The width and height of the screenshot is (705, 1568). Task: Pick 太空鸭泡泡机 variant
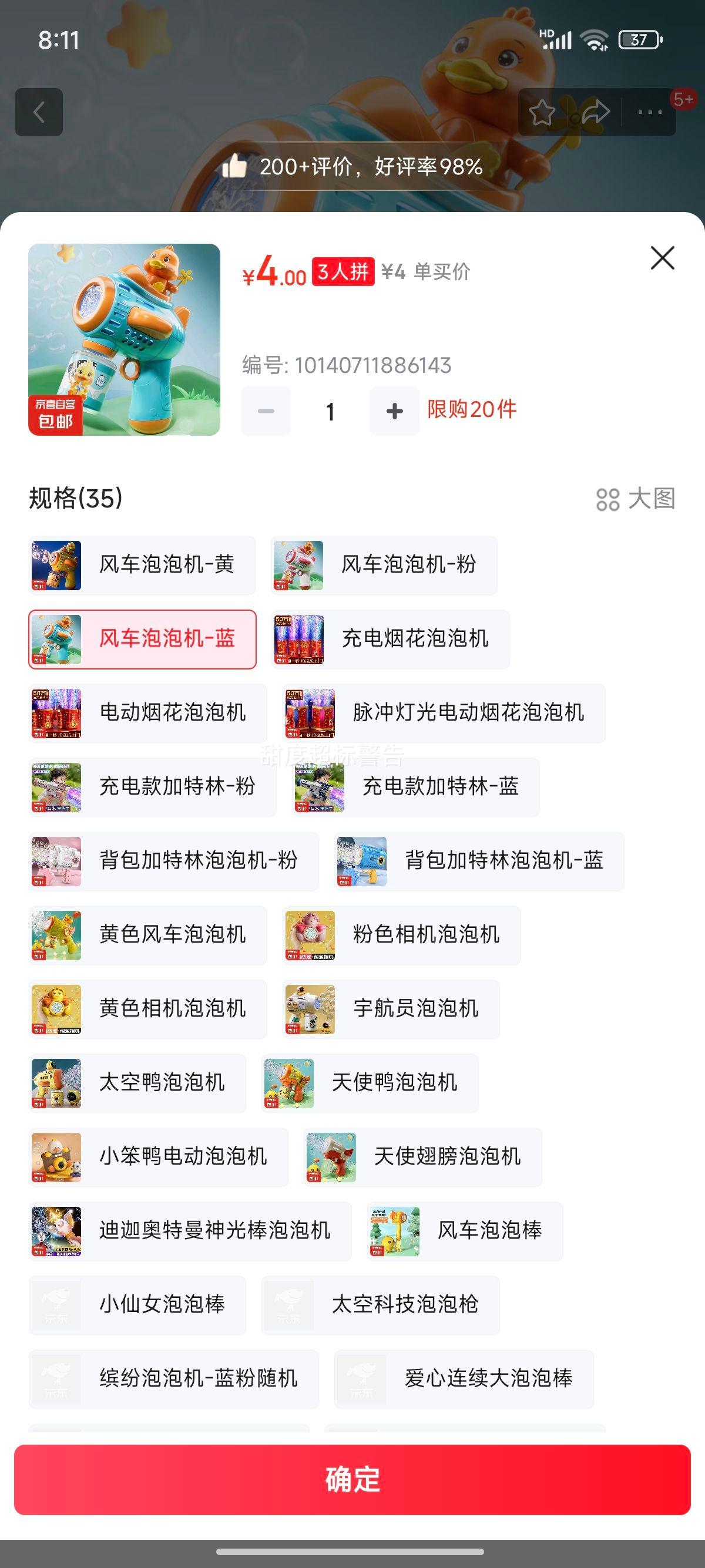[137, 1083]
